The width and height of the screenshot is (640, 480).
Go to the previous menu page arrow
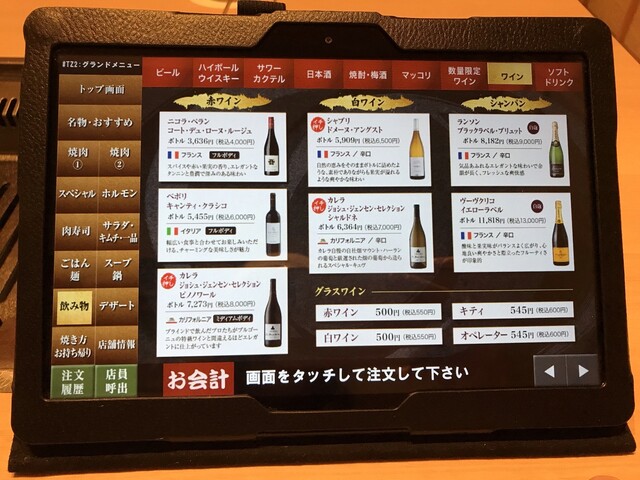[548, 370]
